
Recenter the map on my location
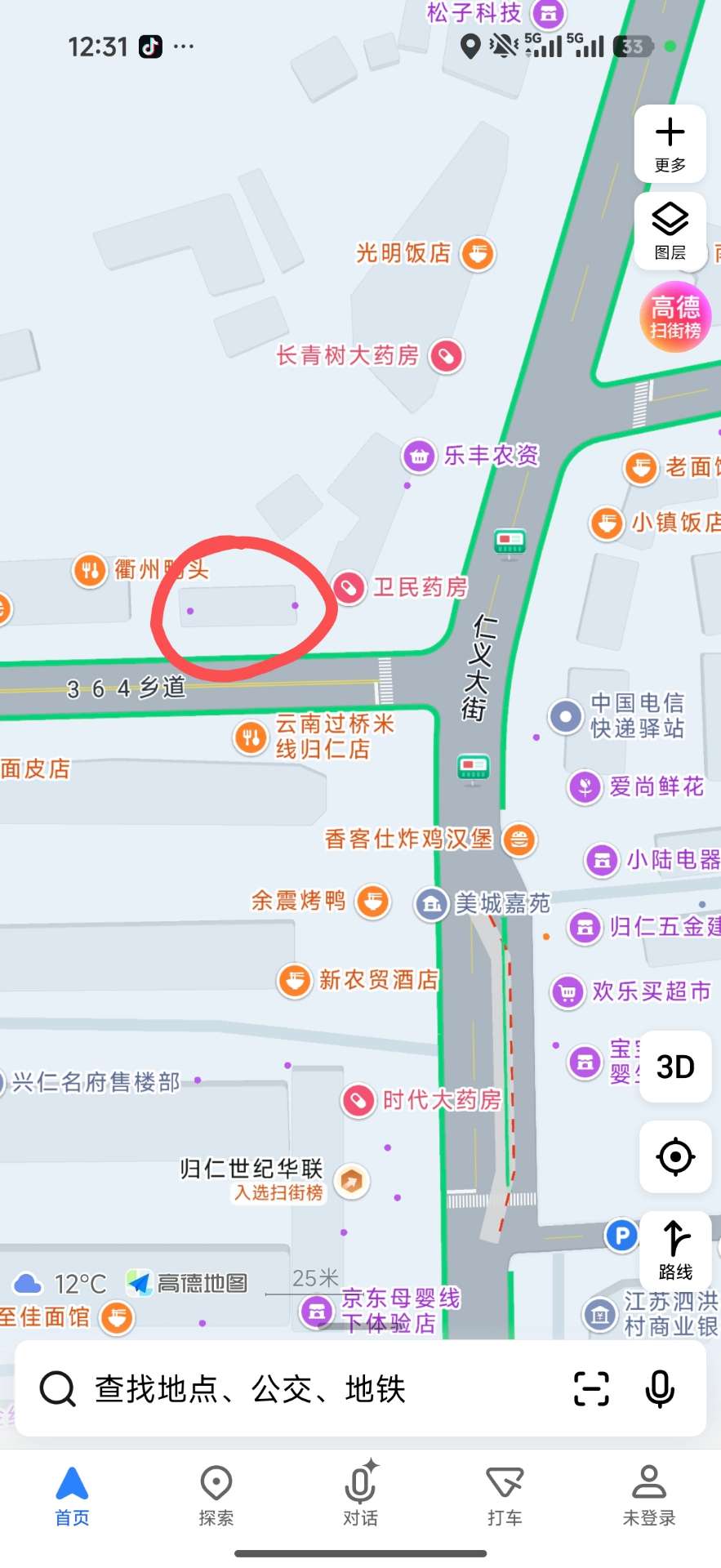tap(675, 1156)
